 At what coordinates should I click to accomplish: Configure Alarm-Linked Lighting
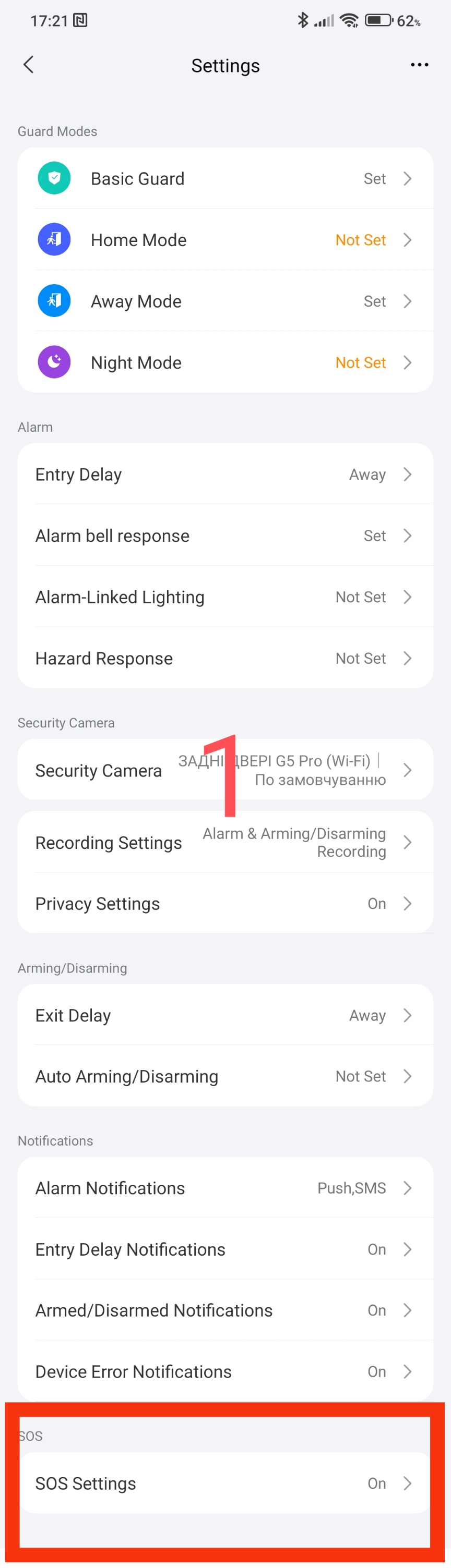coord(225,597)
